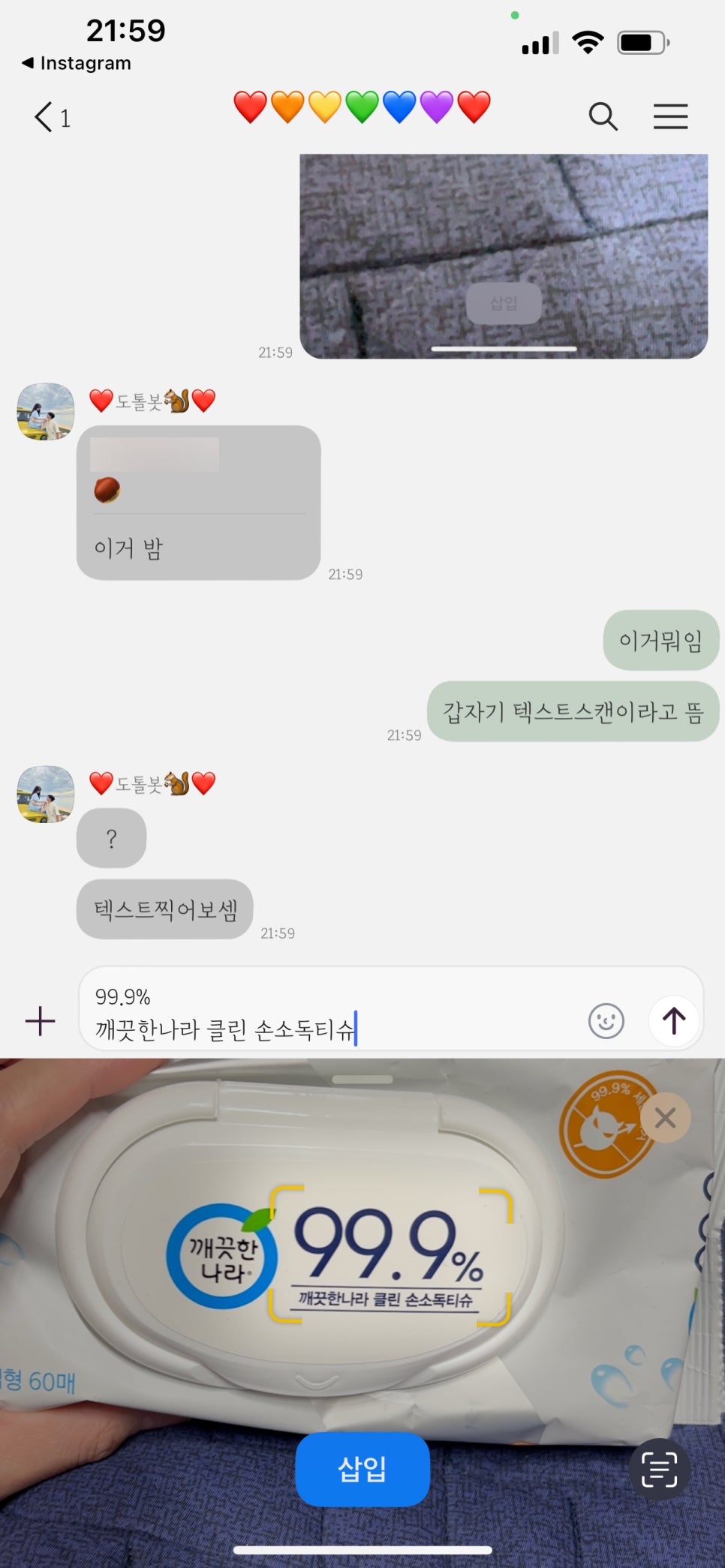Open the quoted reply bubble 이거 밤

(198, 503)
